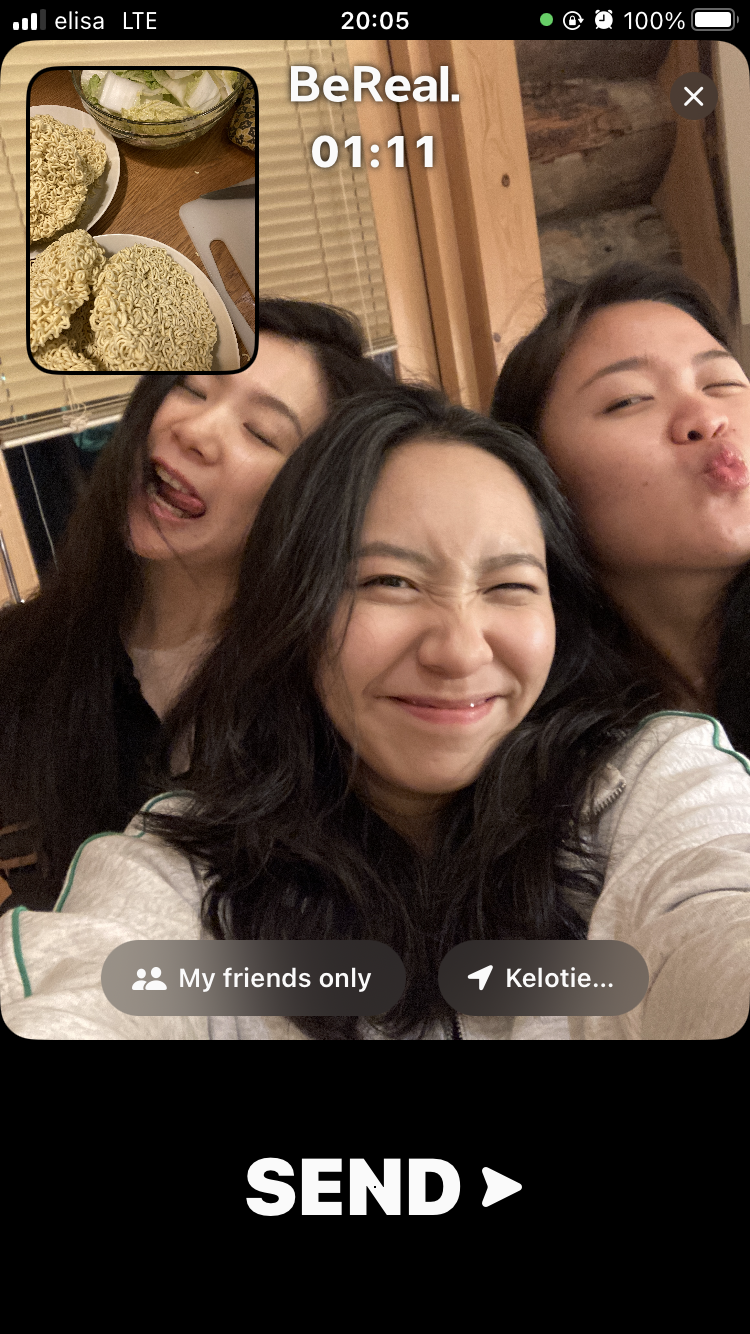Change audience from My friends only
This screenshot has height=1334, width=750.
[x=253, y=978]
